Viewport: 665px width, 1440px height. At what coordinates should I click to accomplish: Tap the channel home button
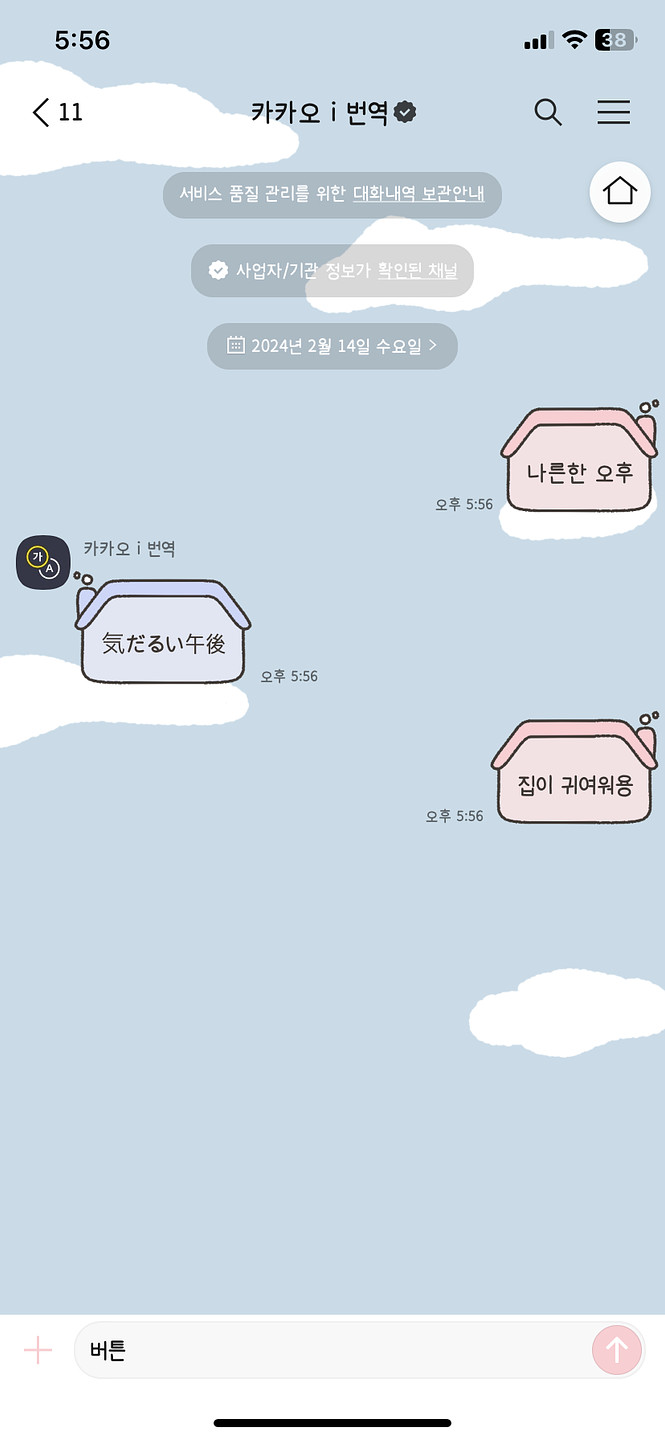[x=620, y=191]
